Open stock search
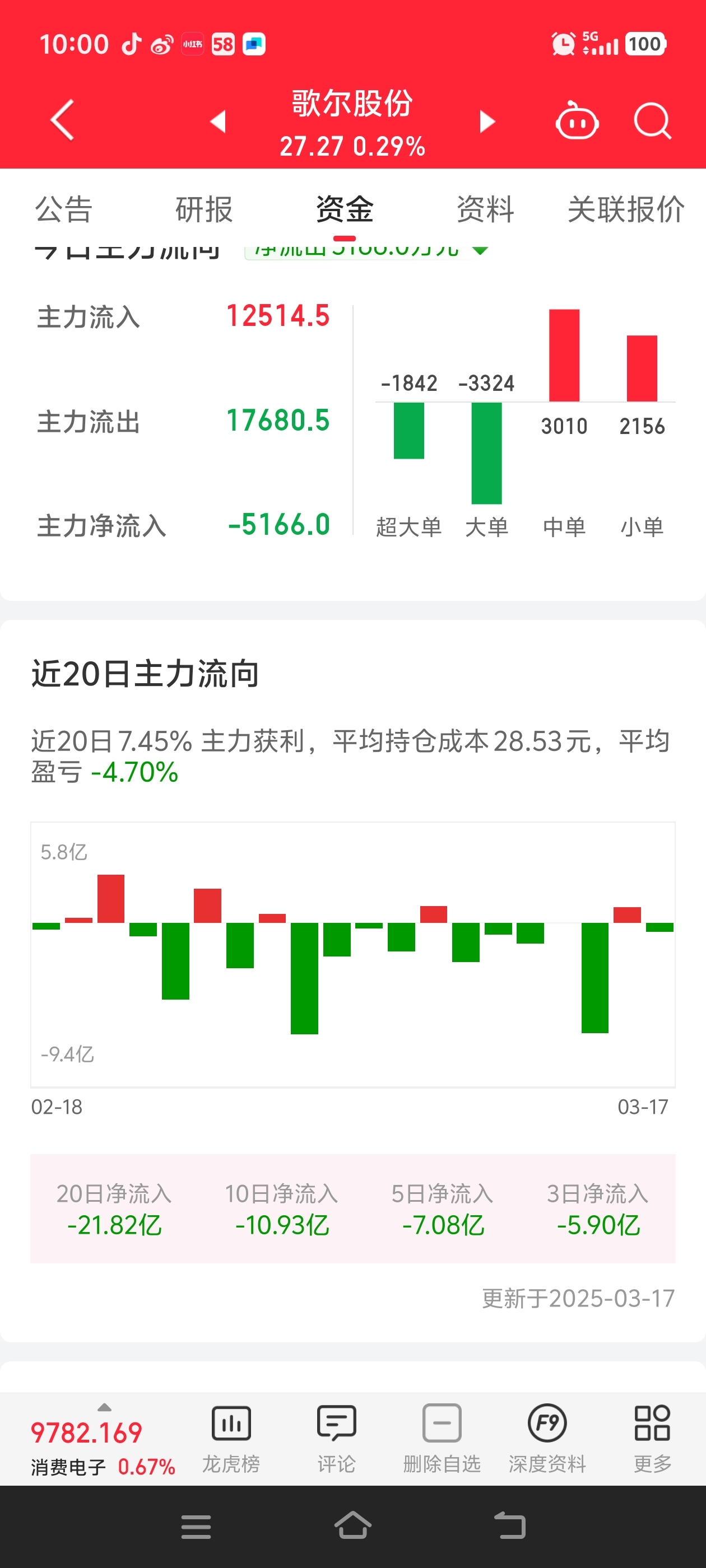Viewport: 706px width, 1568px height. (x=652, y=121)
